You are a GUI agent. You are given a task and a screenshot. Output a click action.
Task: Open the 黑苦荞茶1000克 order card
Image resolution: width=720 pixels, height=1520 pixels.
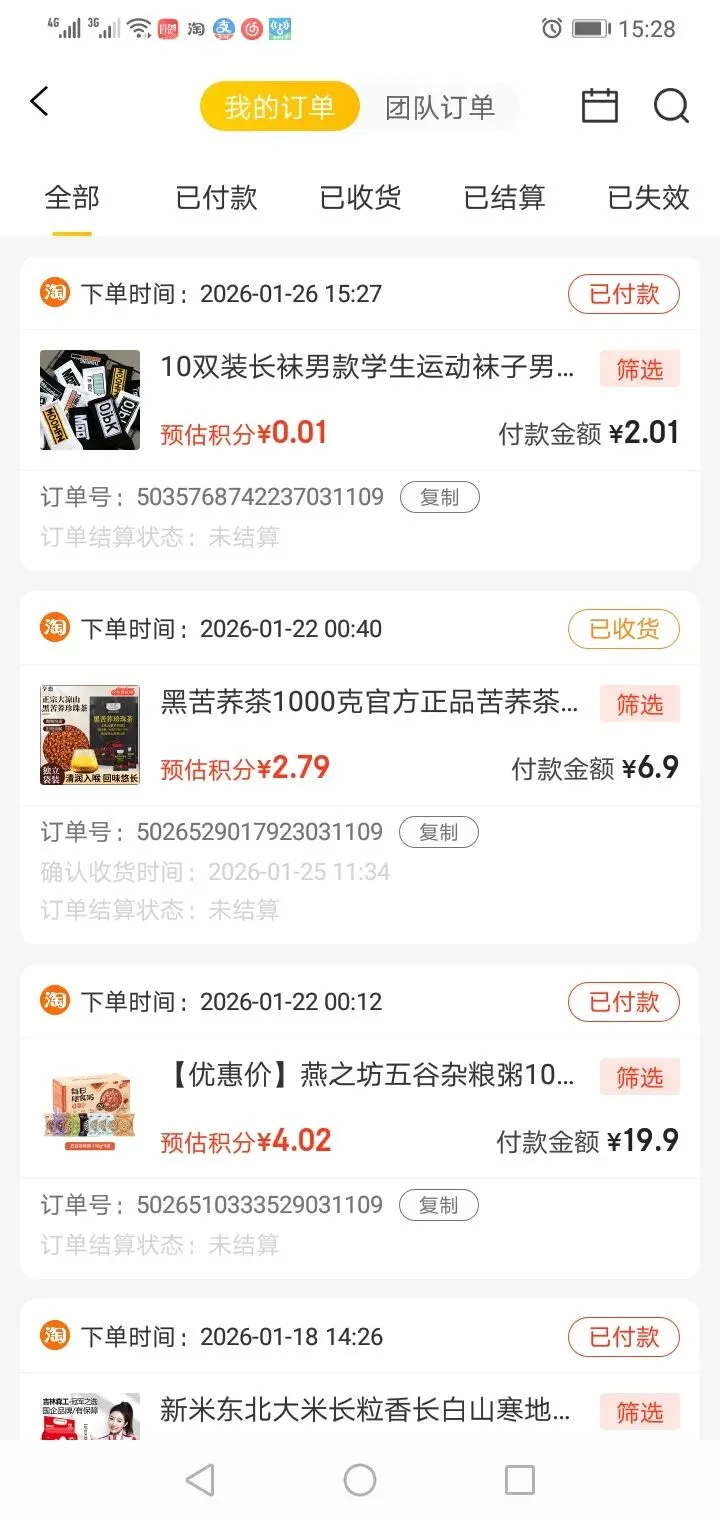coord(368,703)
